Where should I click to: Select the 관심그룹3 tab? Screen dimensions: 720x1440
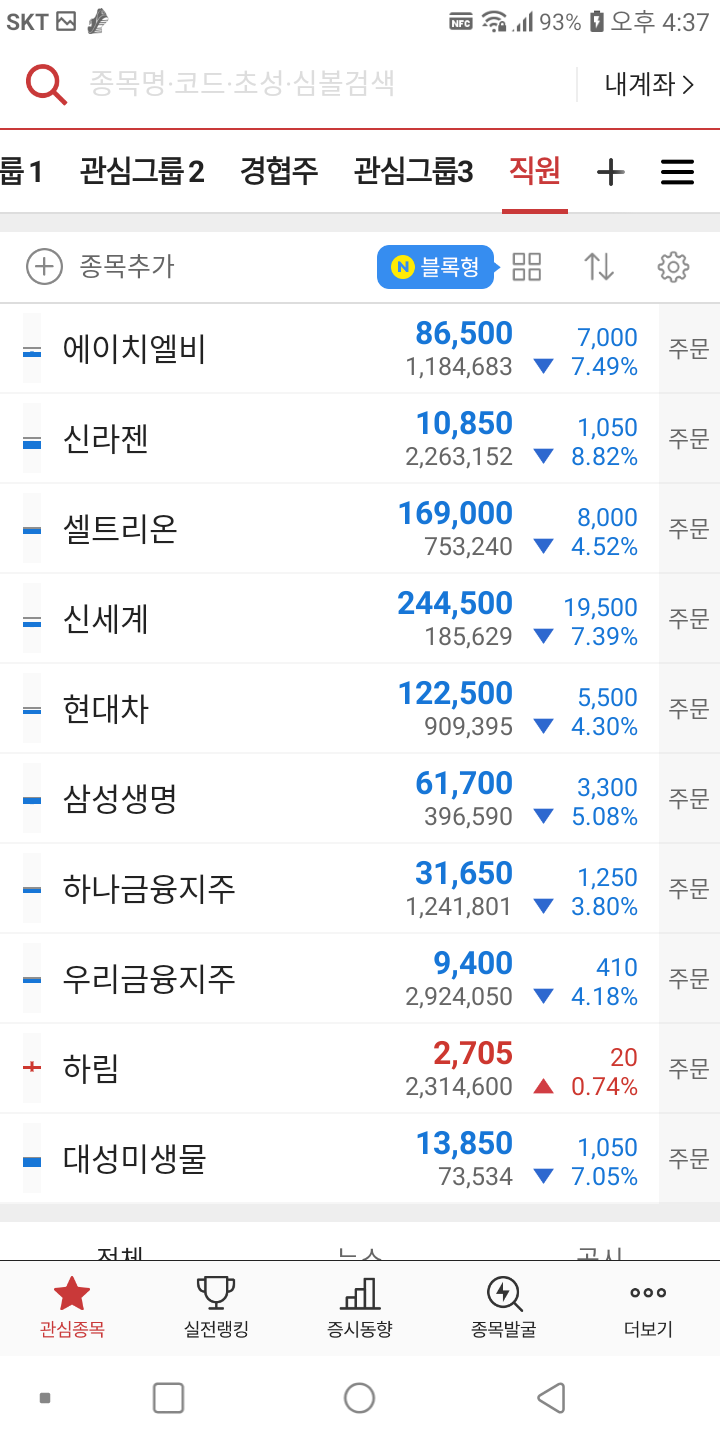click(x=413, y=172)
